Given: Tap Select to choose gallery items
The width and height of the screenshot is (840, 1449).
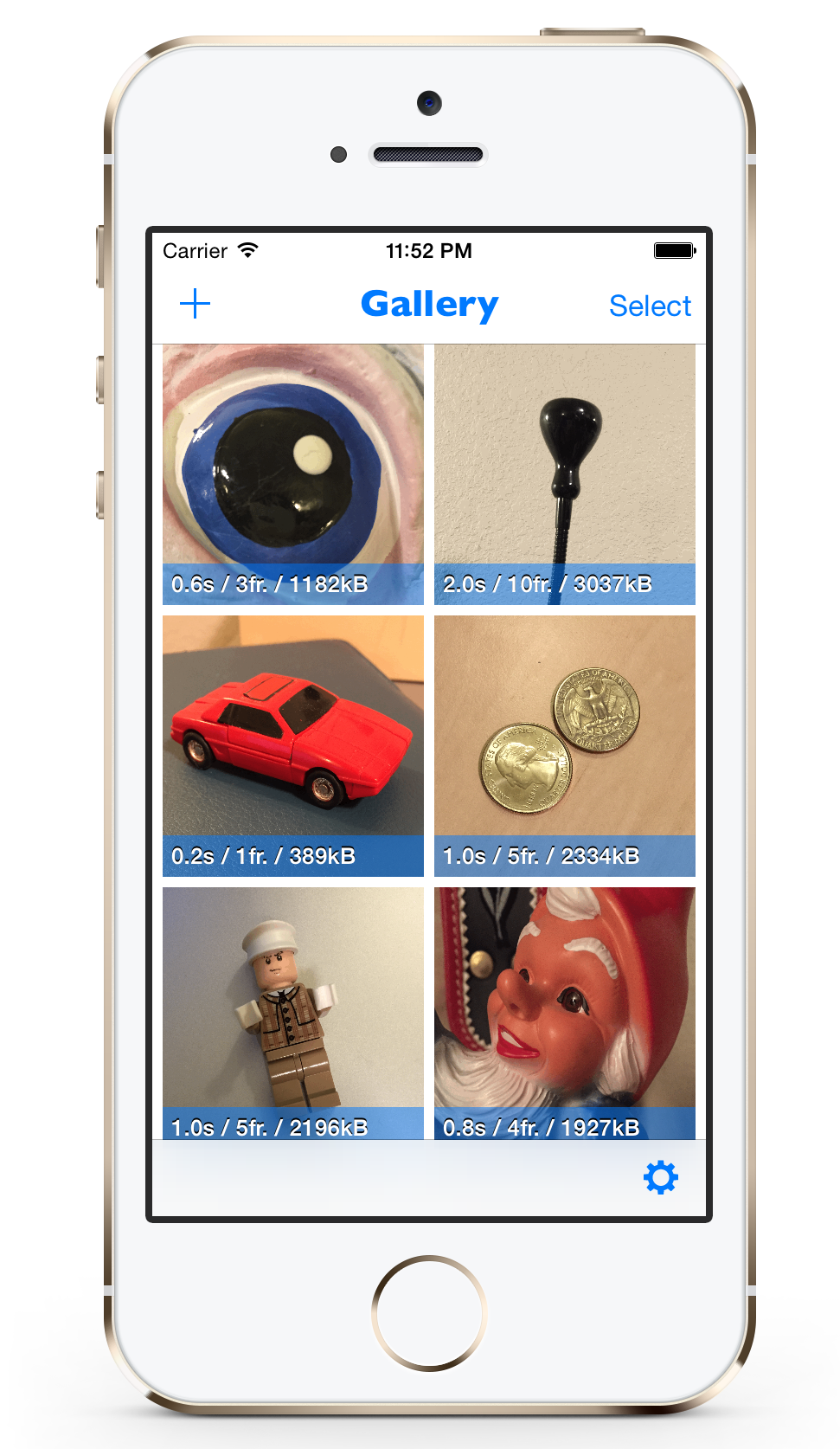Looking at the screenshot, I should pyautogui.click(x=650, y=306).
